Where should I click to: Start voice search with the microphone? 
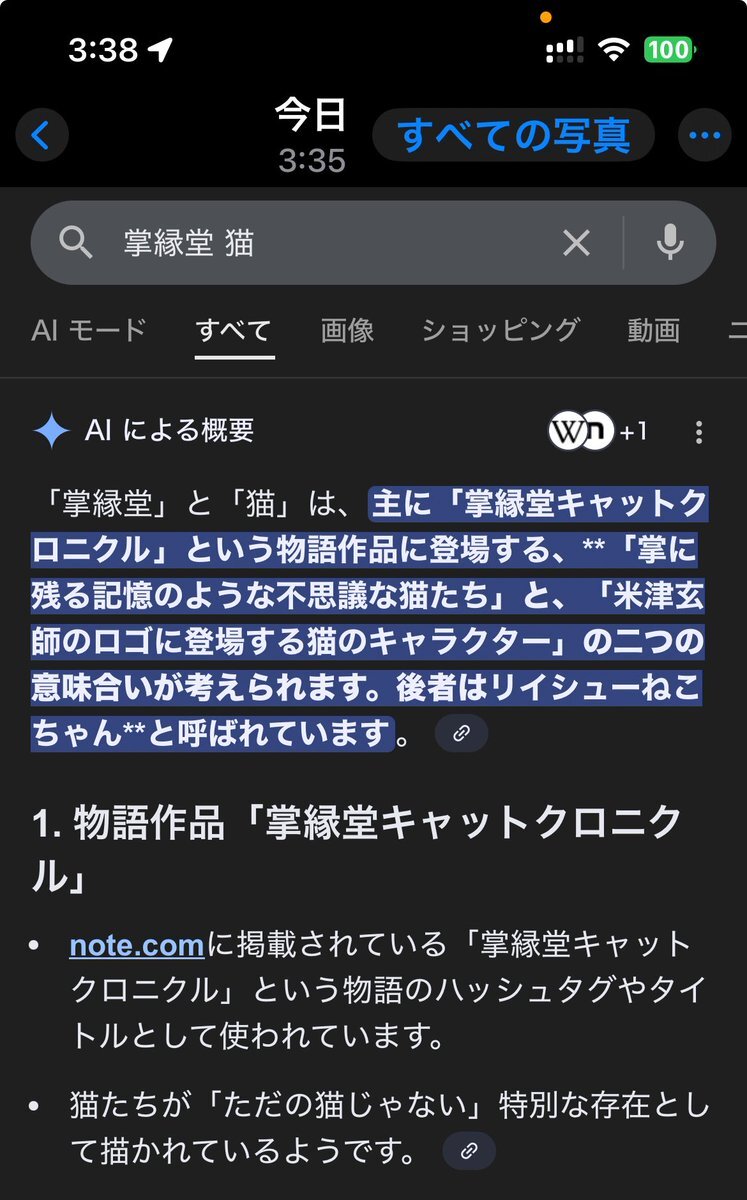(x=670, y=242)
